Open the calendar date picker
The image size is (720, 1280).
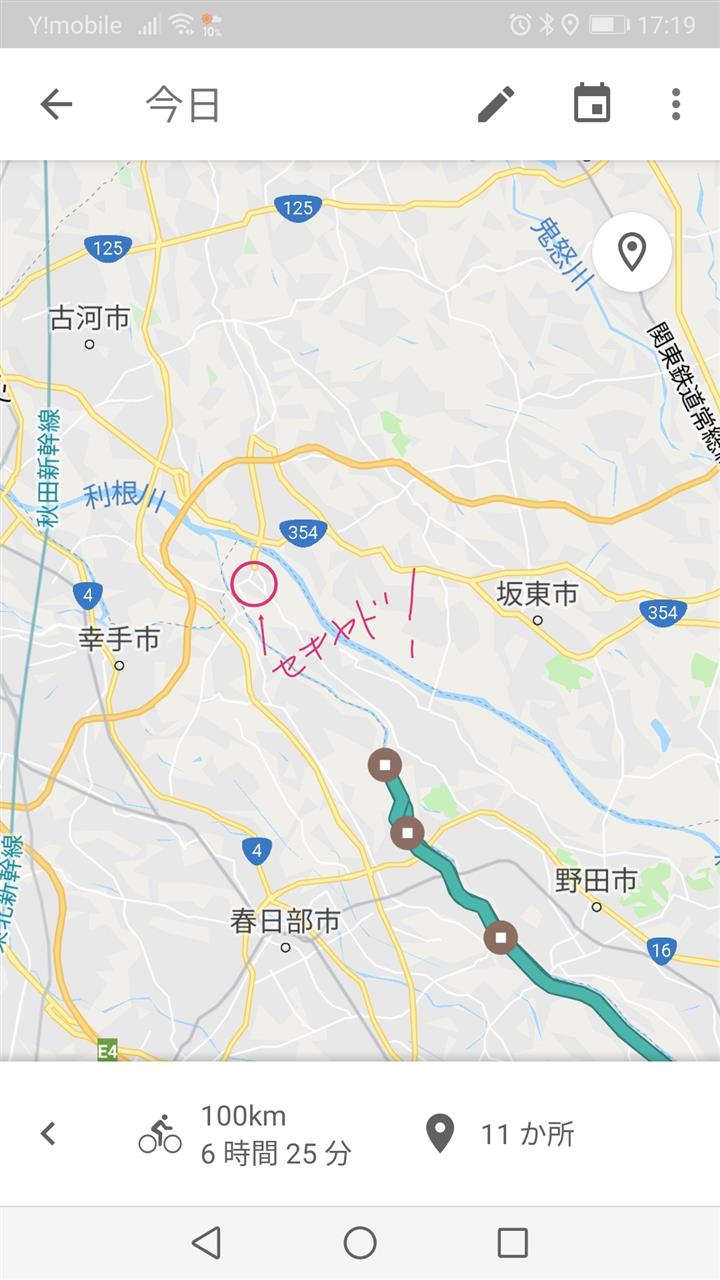[592, 104]
